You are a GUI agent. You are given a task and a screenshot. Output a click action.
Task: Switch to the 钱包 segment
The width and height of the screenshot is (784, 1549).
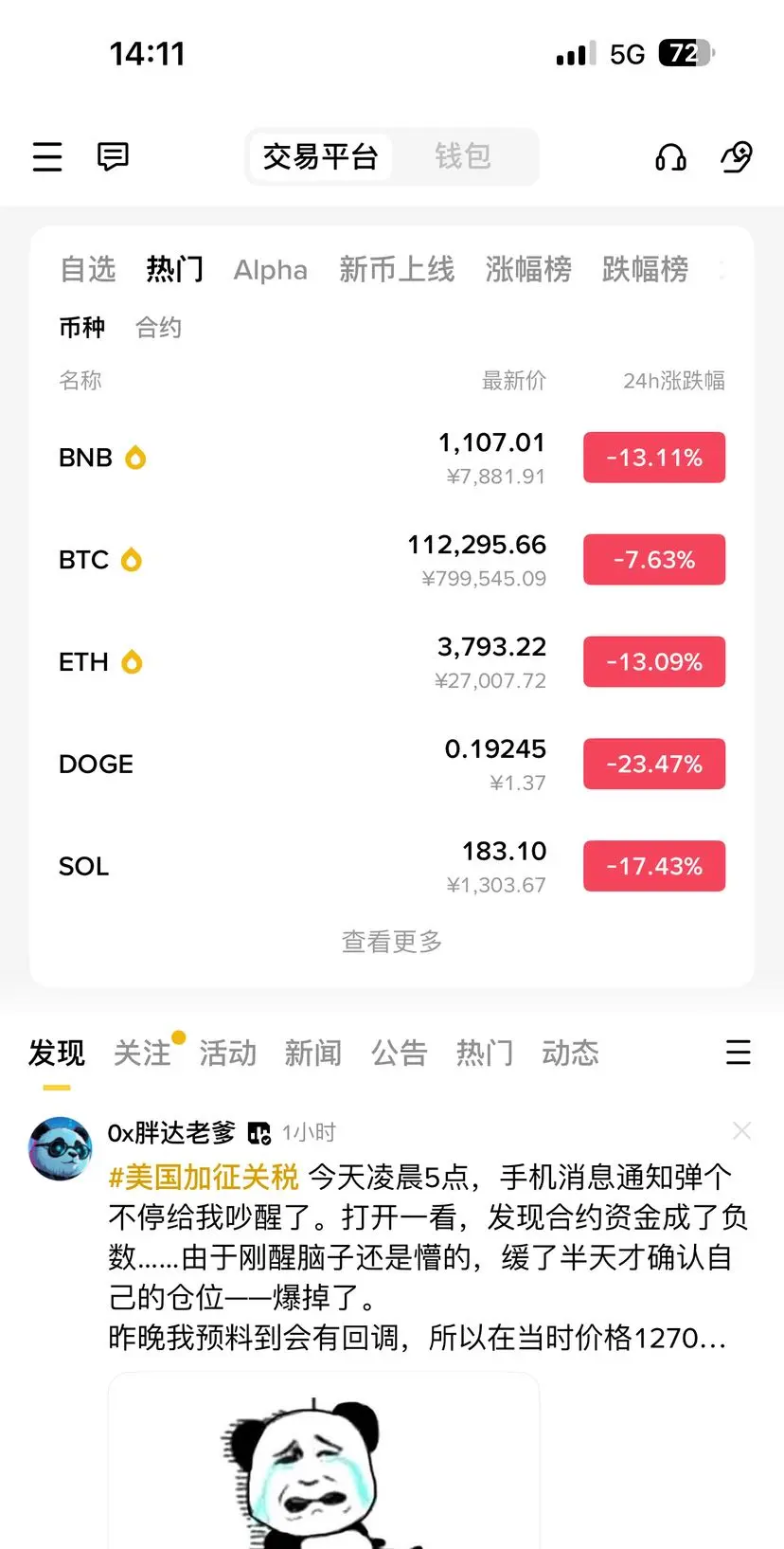(x=462, y=156)
